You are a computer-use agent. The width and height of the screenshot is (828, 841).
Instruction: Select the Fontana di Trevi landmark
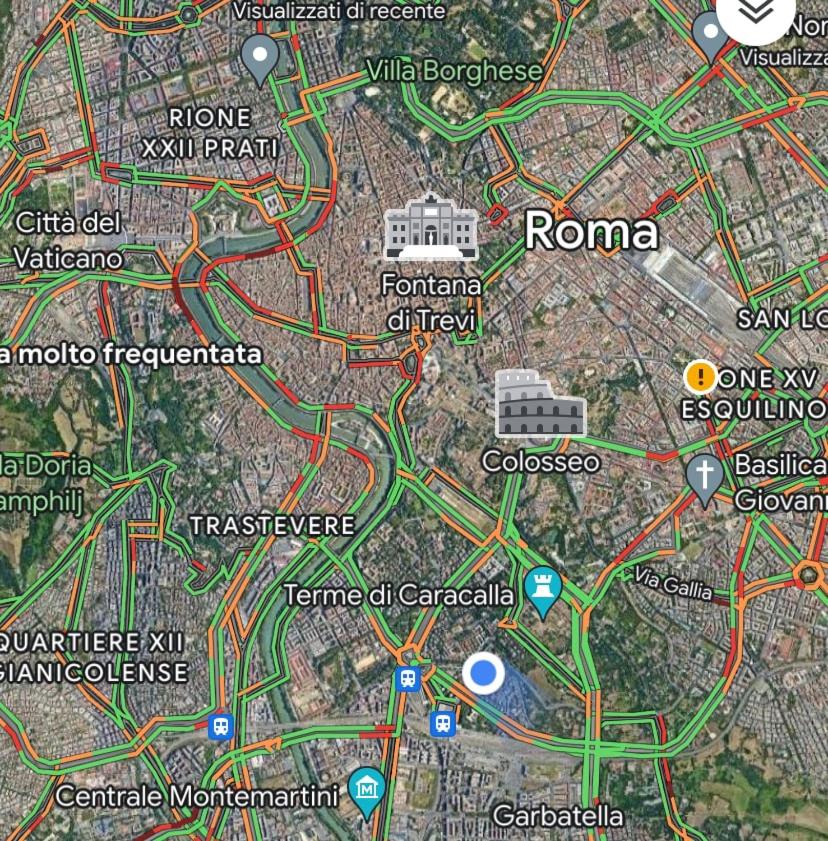pyautogui.click(x=431, y=227)
